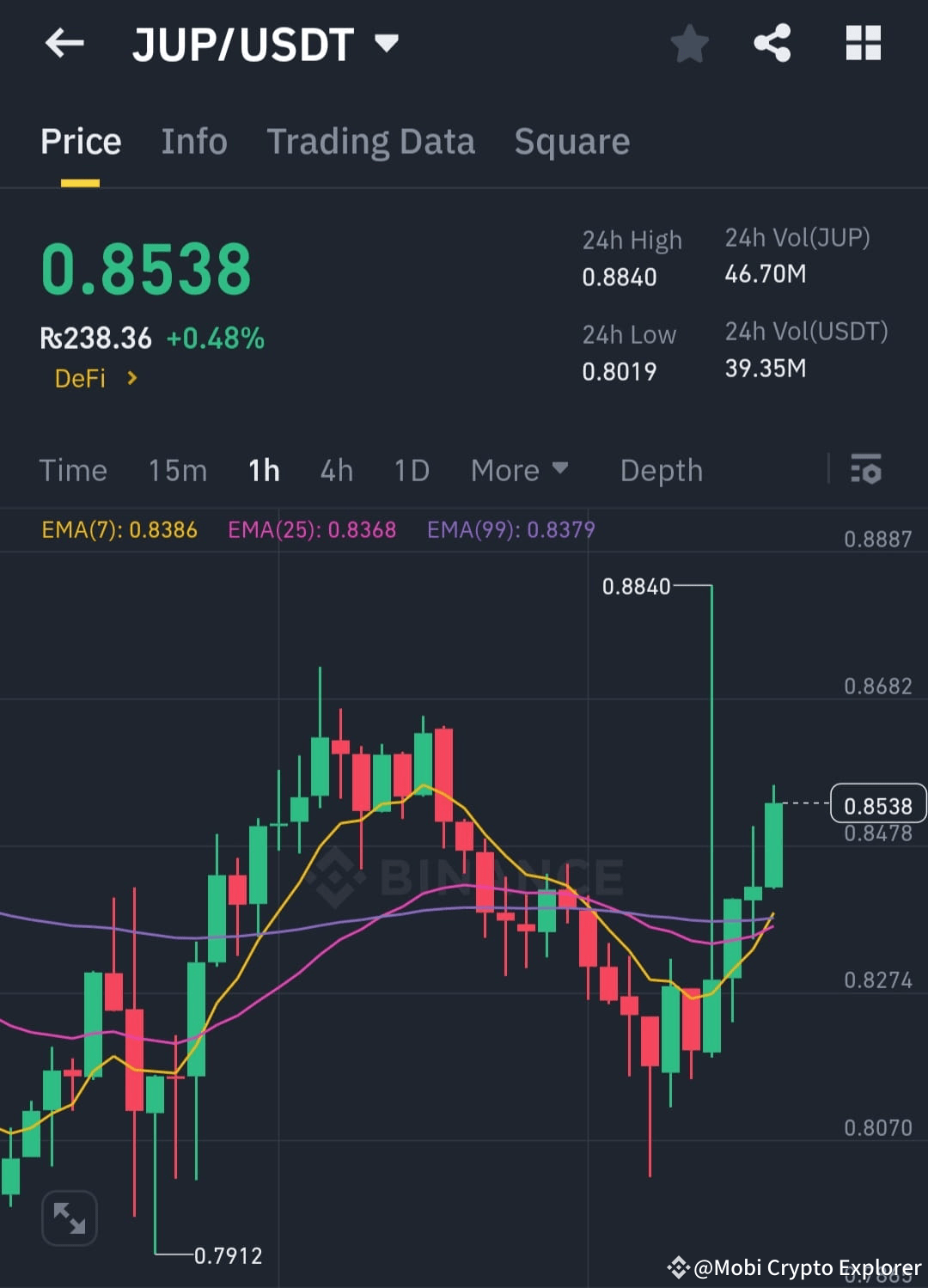Select the Info section
Image resolution: width=928 pixels, height=1288 pixels.
coord(193,142)
